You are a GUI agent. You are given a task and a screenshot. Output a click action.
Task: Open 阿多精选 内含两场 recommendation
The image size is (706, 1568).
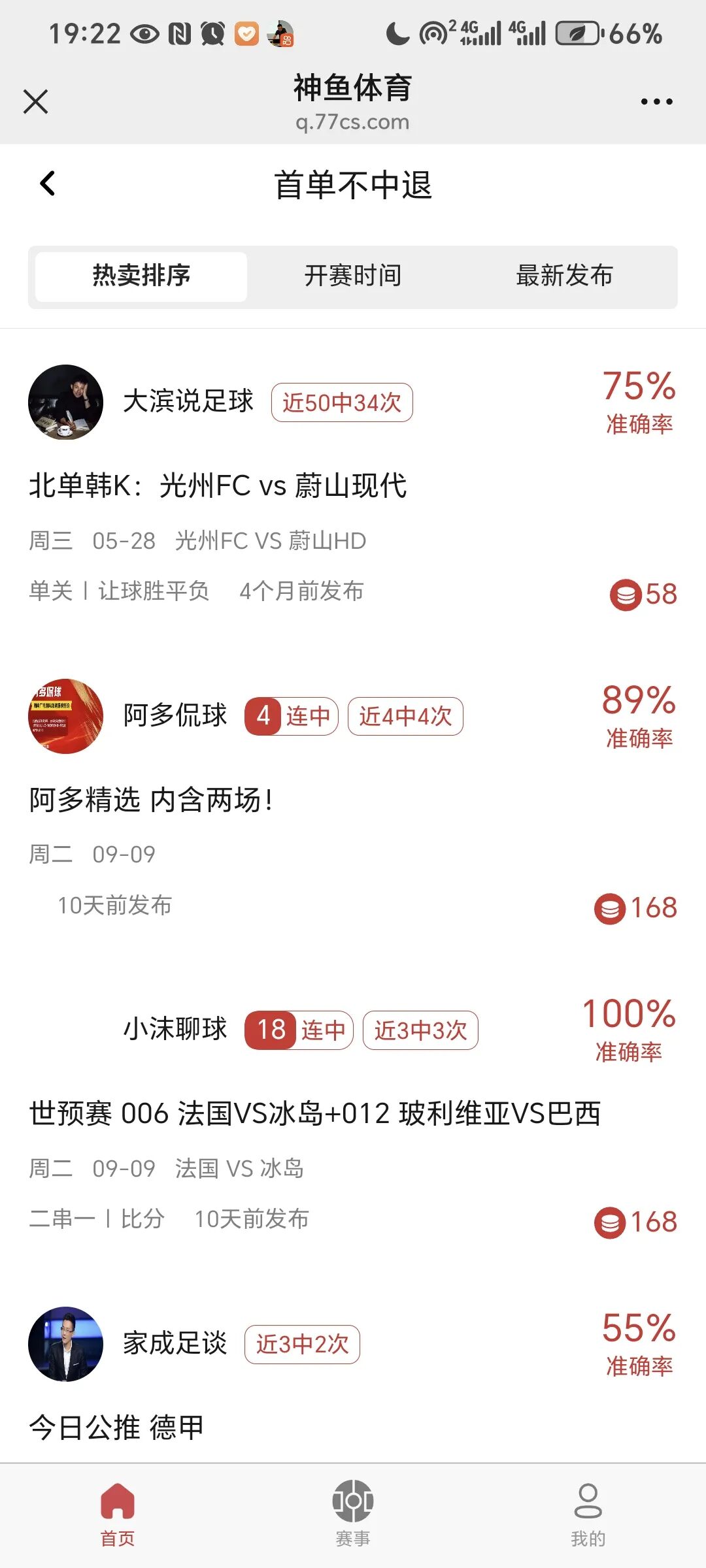click(152, 800)
